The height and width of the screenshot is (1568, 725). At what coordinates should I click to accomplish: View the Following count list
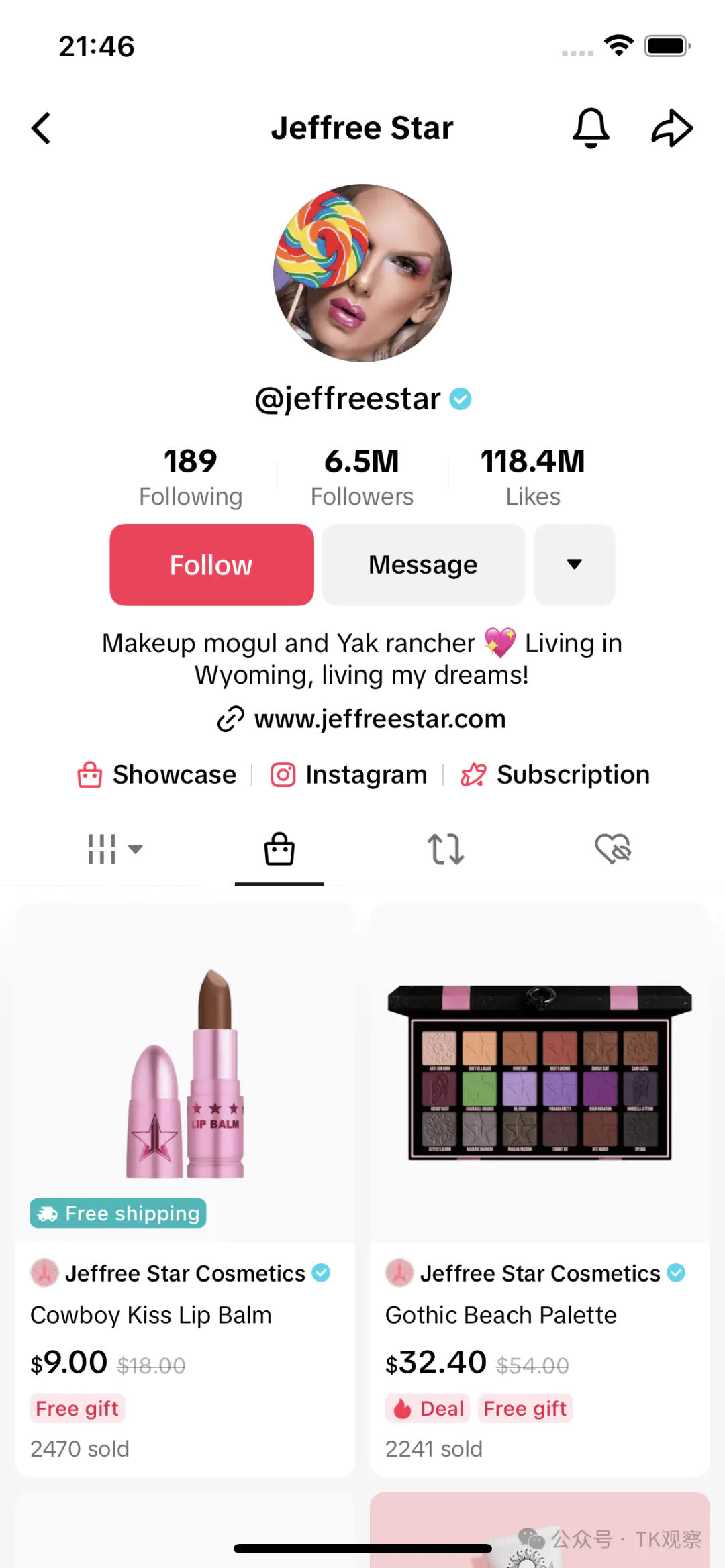point(191,477)
